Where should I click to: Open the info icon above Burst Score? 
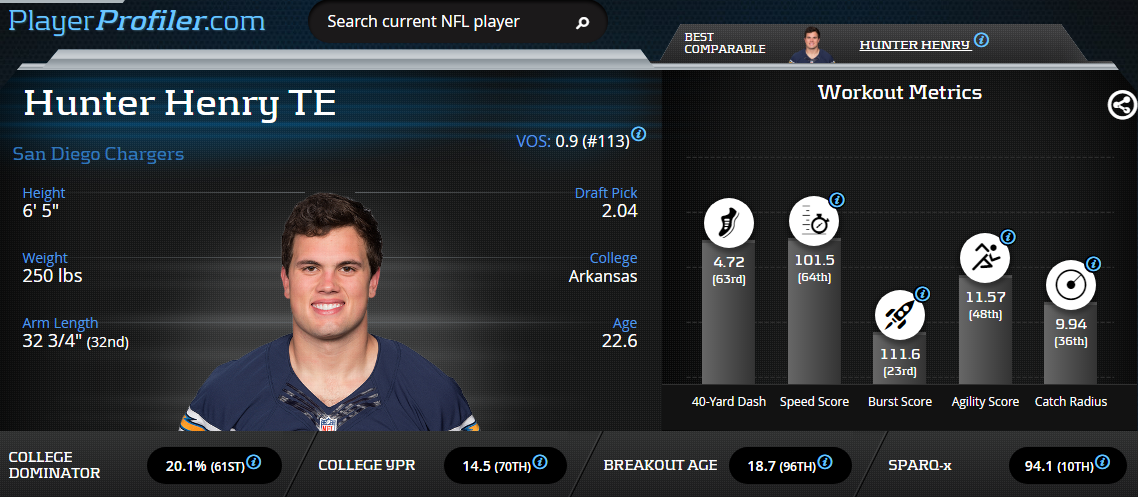[x=922, y=294]
